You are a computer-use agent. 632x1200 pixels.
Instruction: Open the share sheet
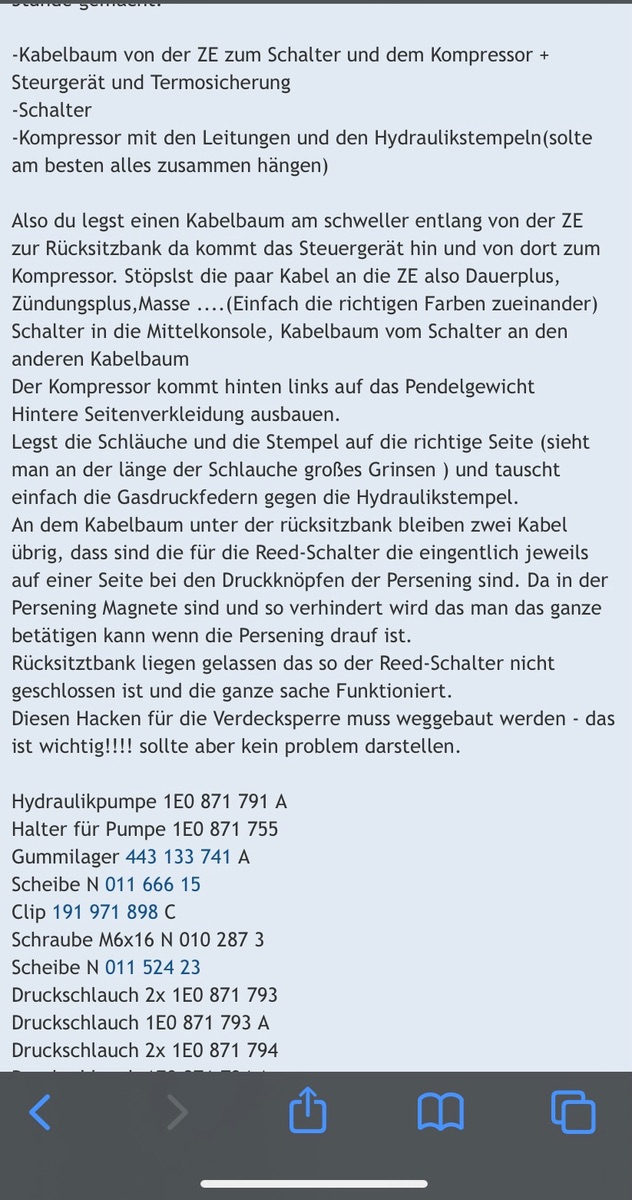coord(308,1110)
